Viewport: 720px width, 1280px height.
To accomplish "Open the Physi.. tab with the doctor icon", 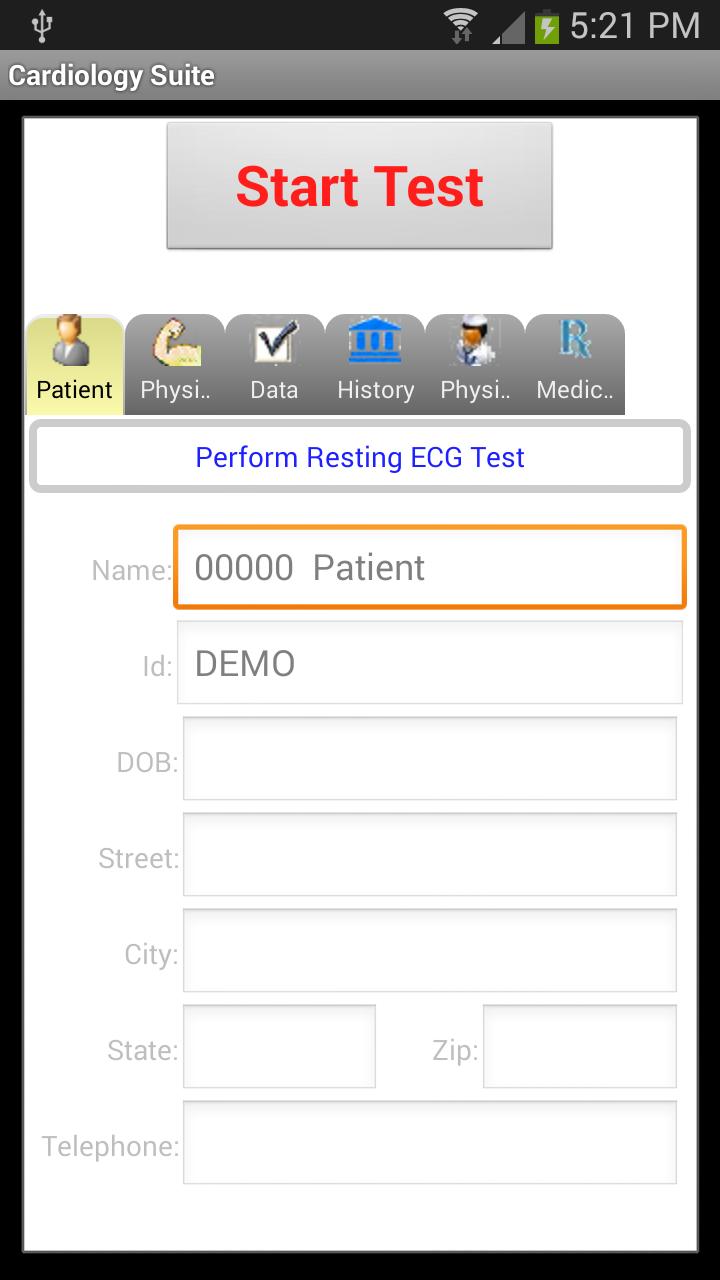I will point(475,365).
